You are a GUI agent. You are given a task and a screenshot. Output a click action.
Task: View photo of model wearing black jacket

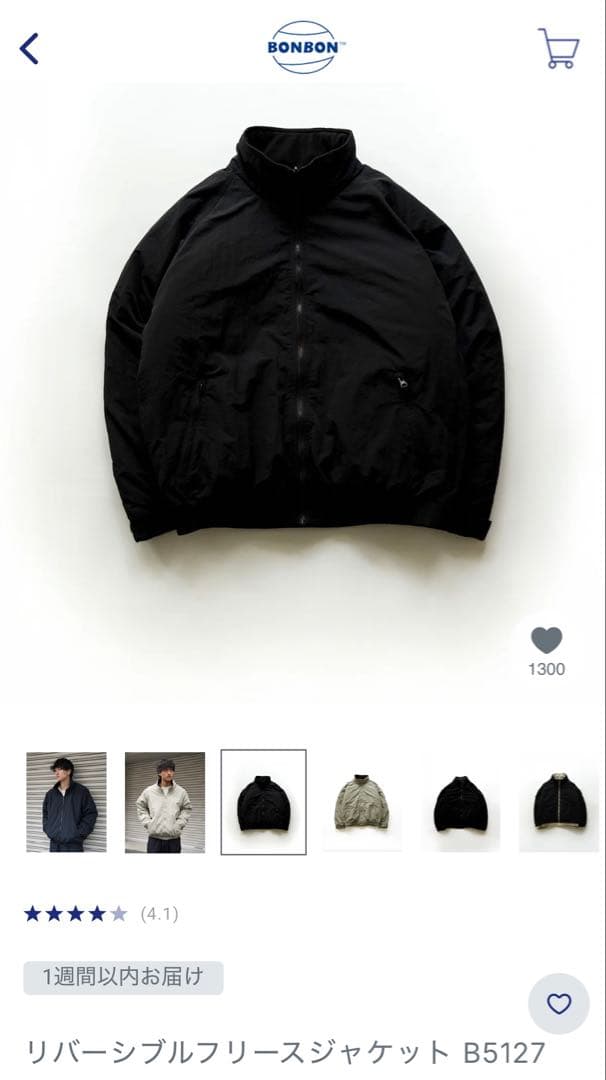66,802
